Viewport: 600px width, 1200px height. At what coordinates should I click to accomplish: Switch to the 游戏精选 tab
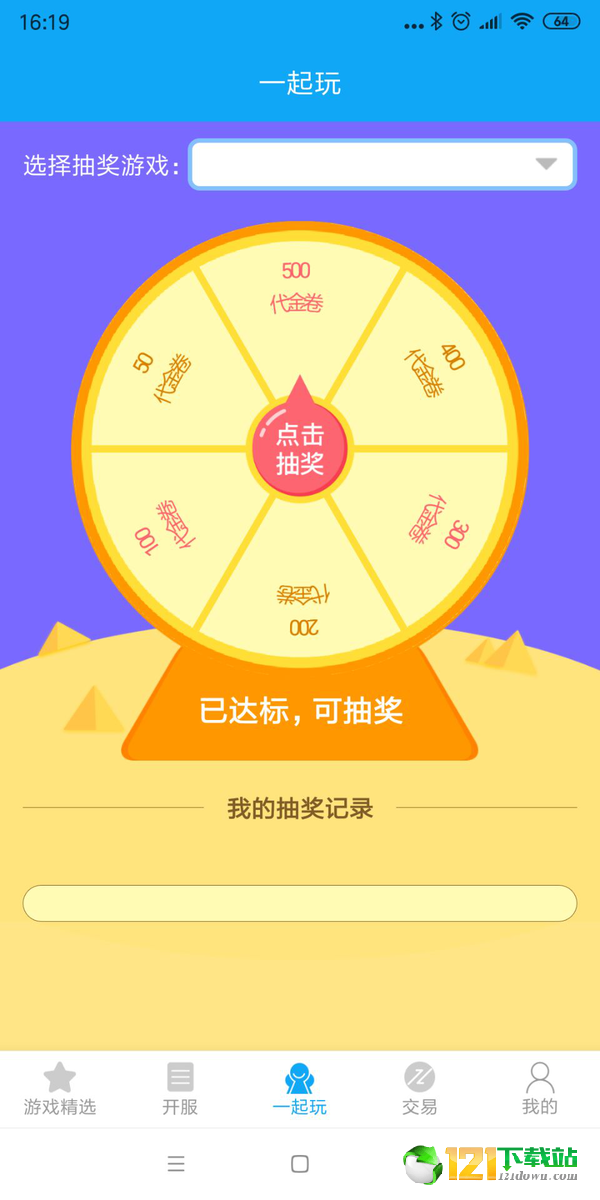[60, 1089]
